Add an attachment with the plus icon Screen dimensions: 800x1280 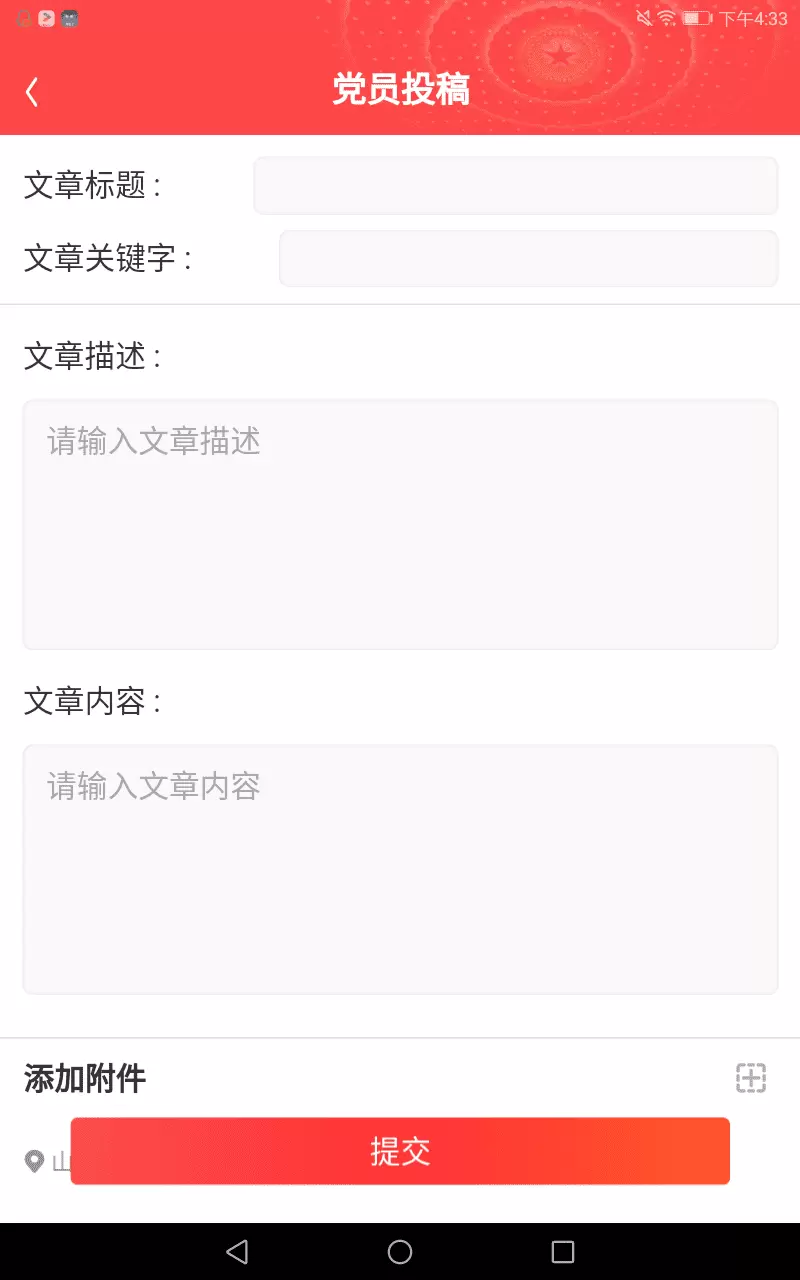[751, 1078]
